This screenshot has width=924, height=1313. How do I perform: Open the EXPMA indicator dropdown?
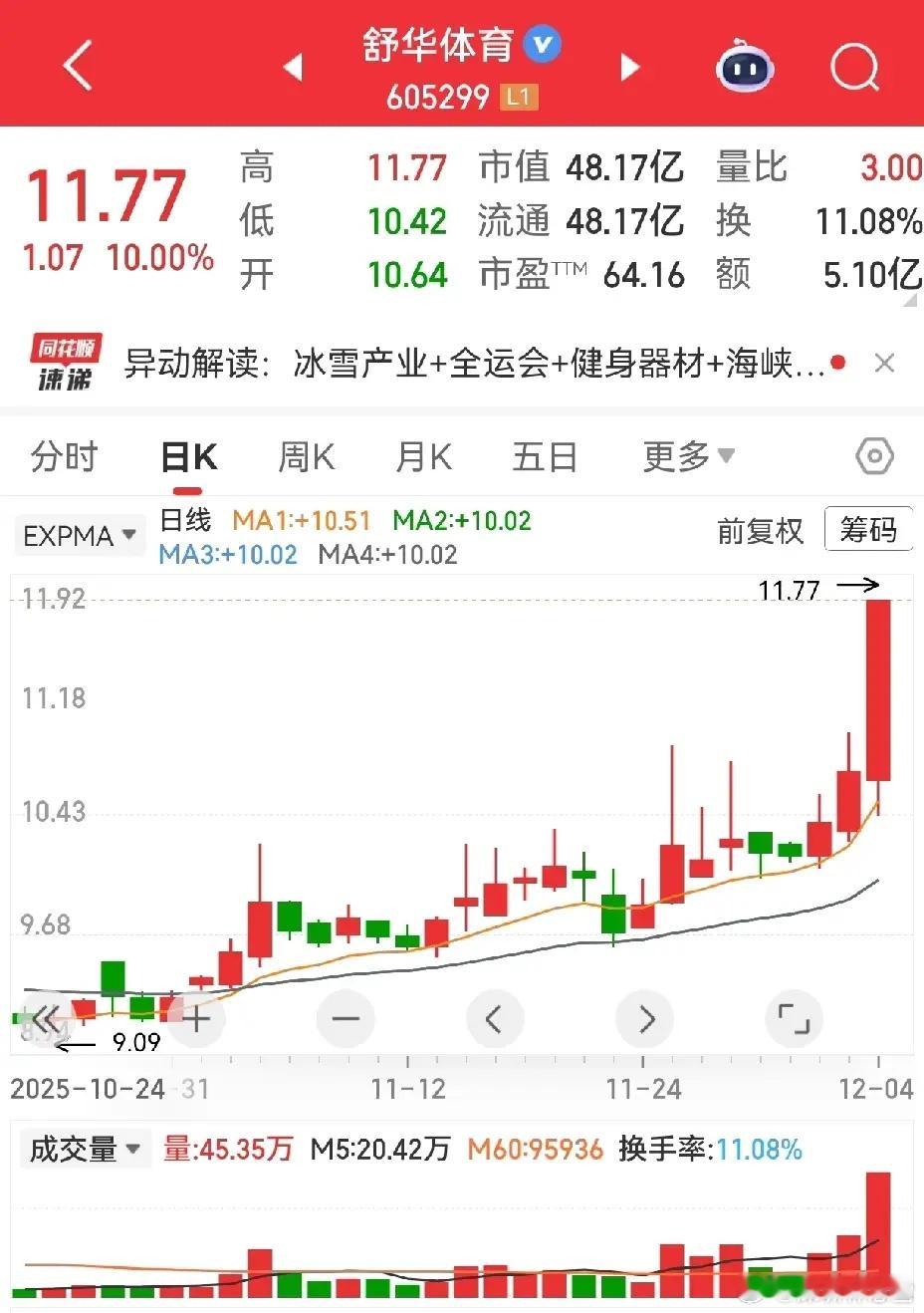[x=80, y=536]
